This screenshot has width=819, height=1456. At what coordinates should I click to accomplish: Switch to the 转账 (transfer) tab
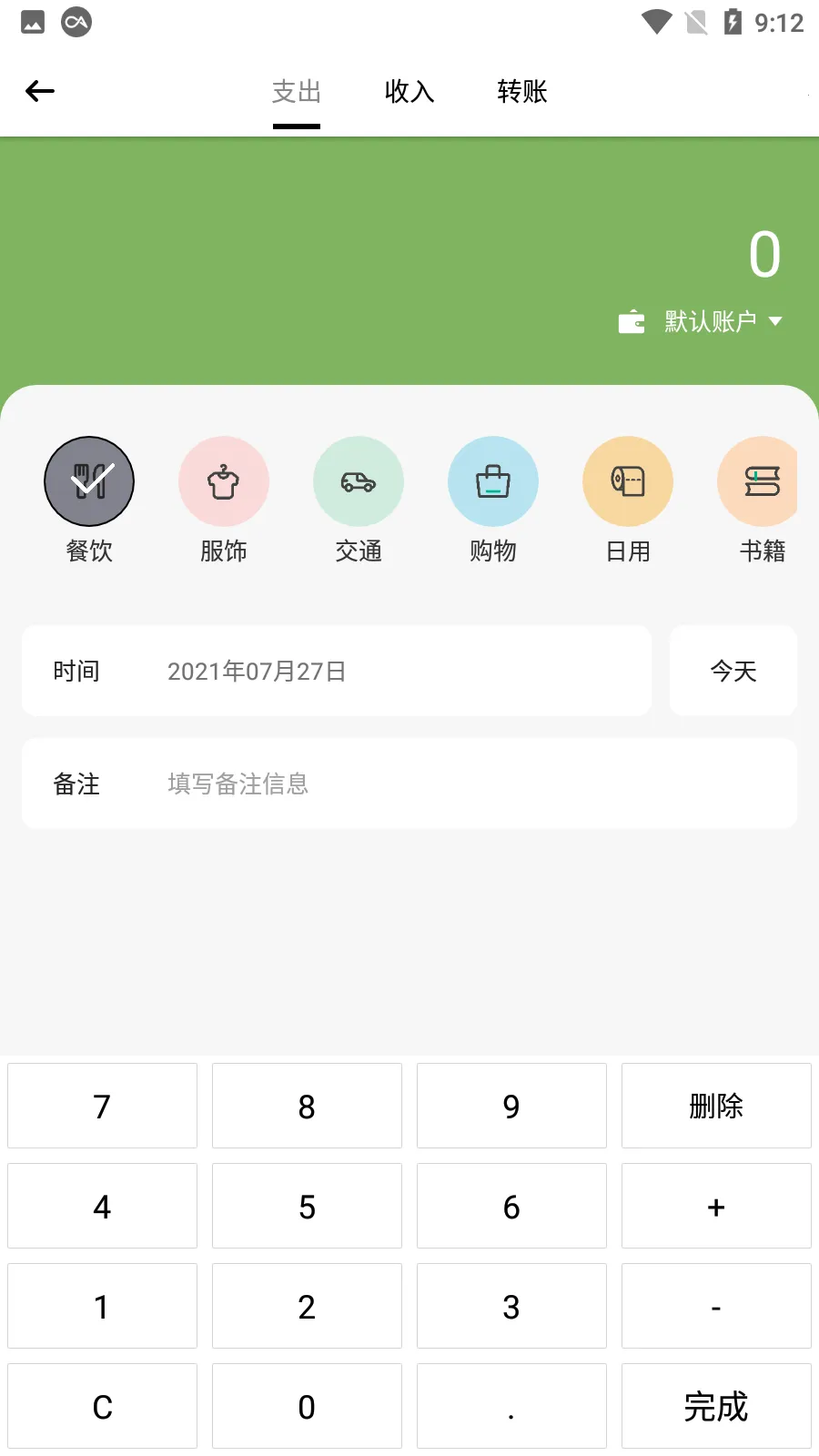(x=521, y=91)
